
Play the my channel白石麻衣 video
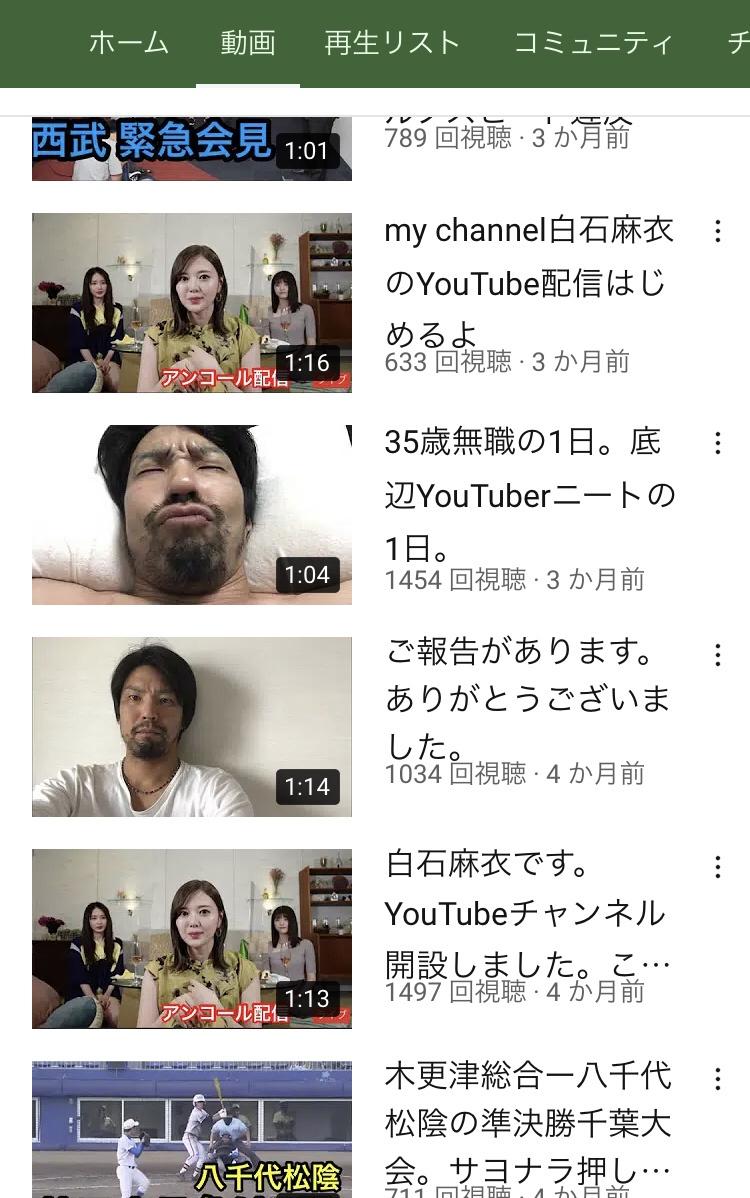(x=192, y=302)
